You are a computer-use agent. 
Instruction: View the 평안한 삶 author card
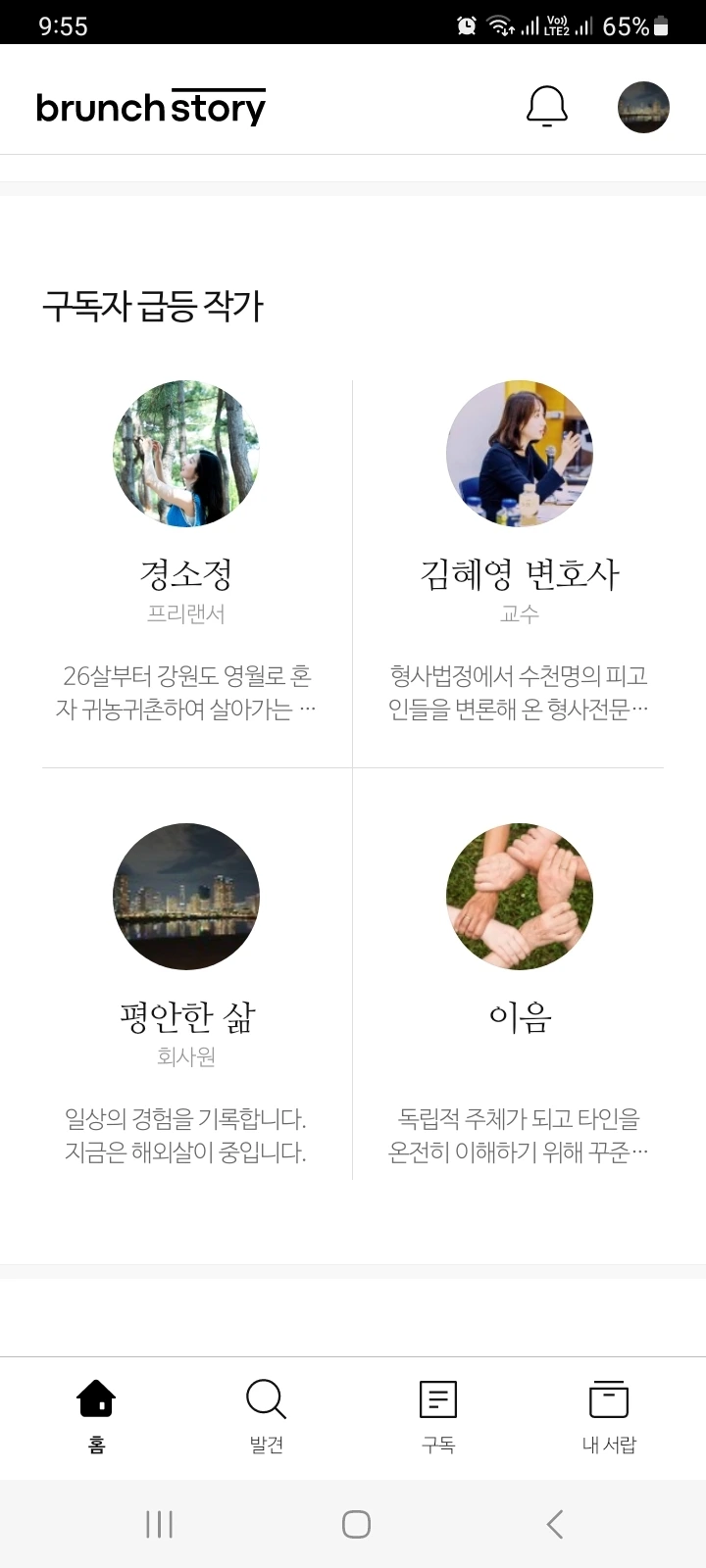pos(186,990)
